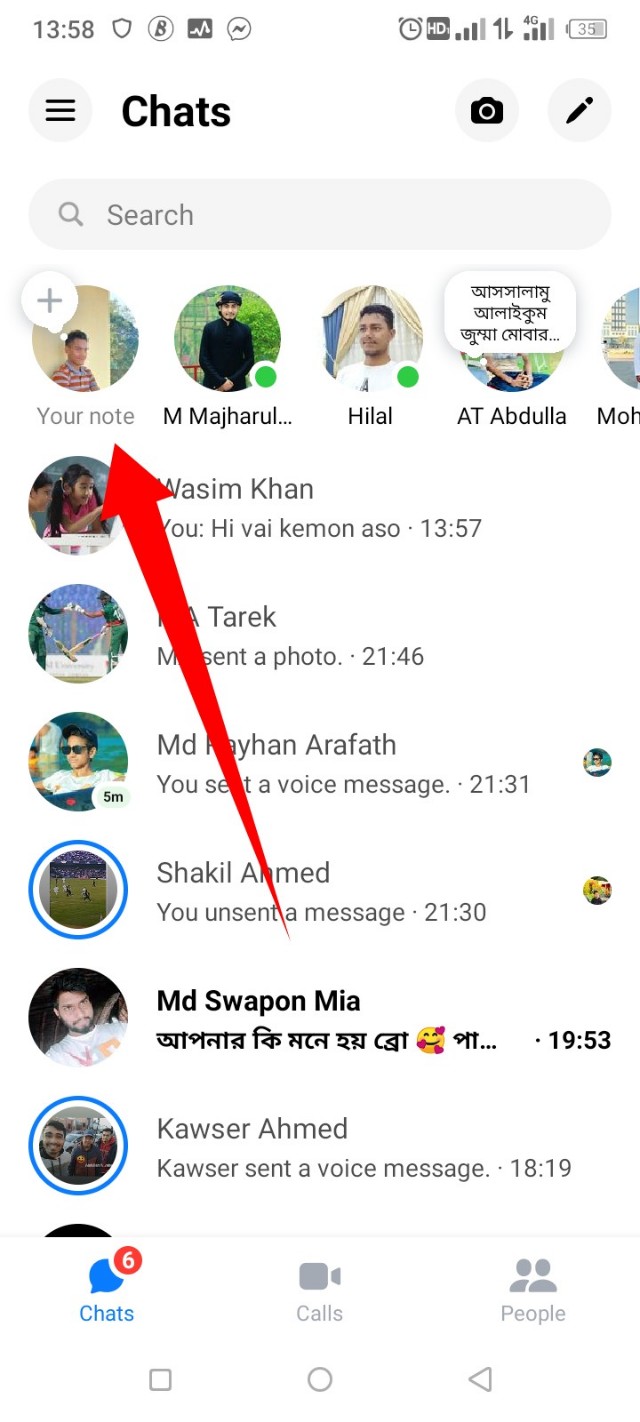Image resolution: width=640 pixels, height=1422 pixels.
Task: Open M Majharul's story bubble
Action: pyautogui.click(x=227, y=340)
